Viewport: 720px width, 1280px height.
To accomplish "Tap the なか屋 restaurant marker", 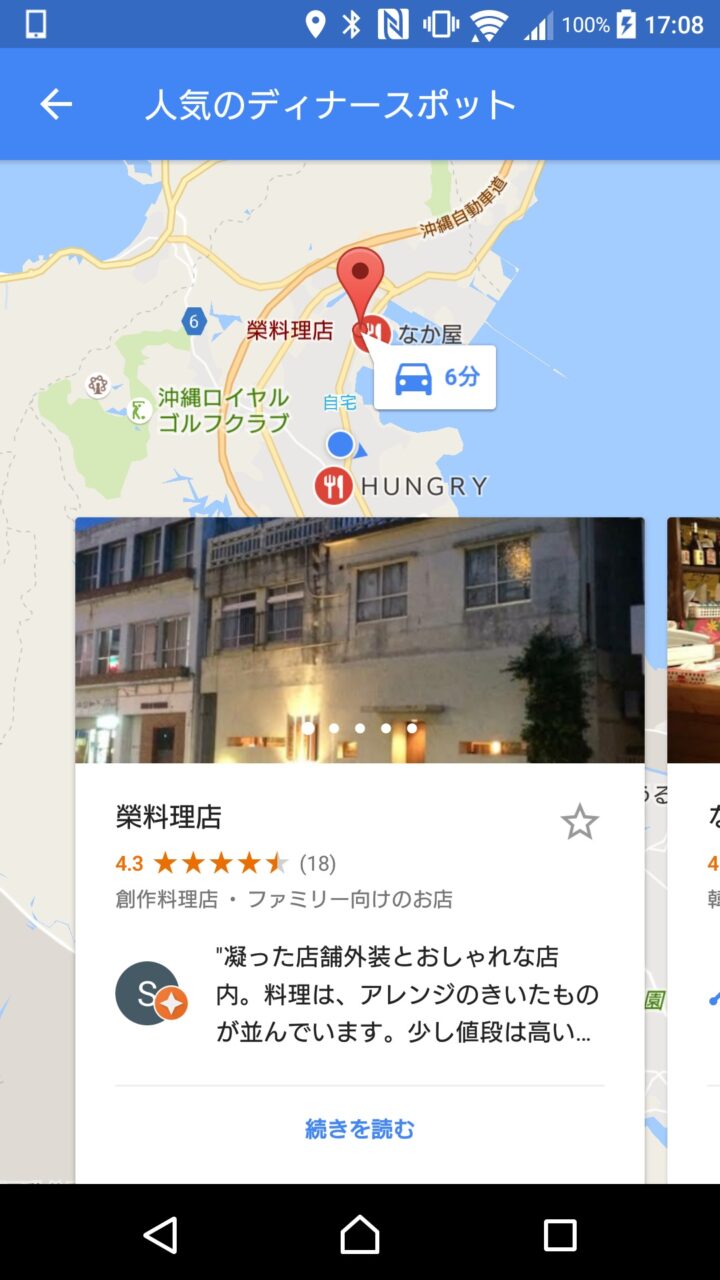I will tap(372, 332).
